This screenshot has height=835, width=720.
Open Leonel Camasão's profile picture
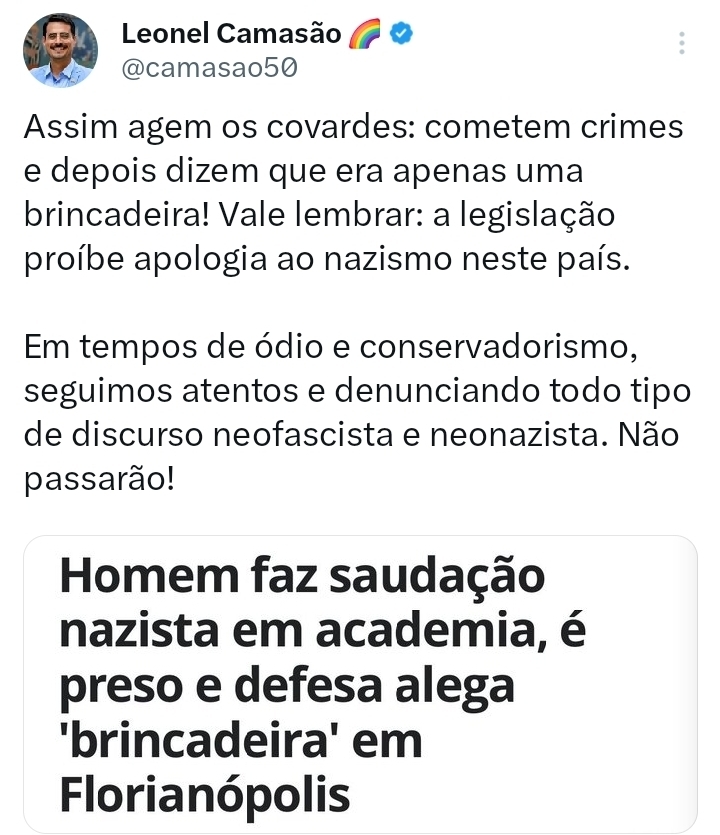pos(60,51)
